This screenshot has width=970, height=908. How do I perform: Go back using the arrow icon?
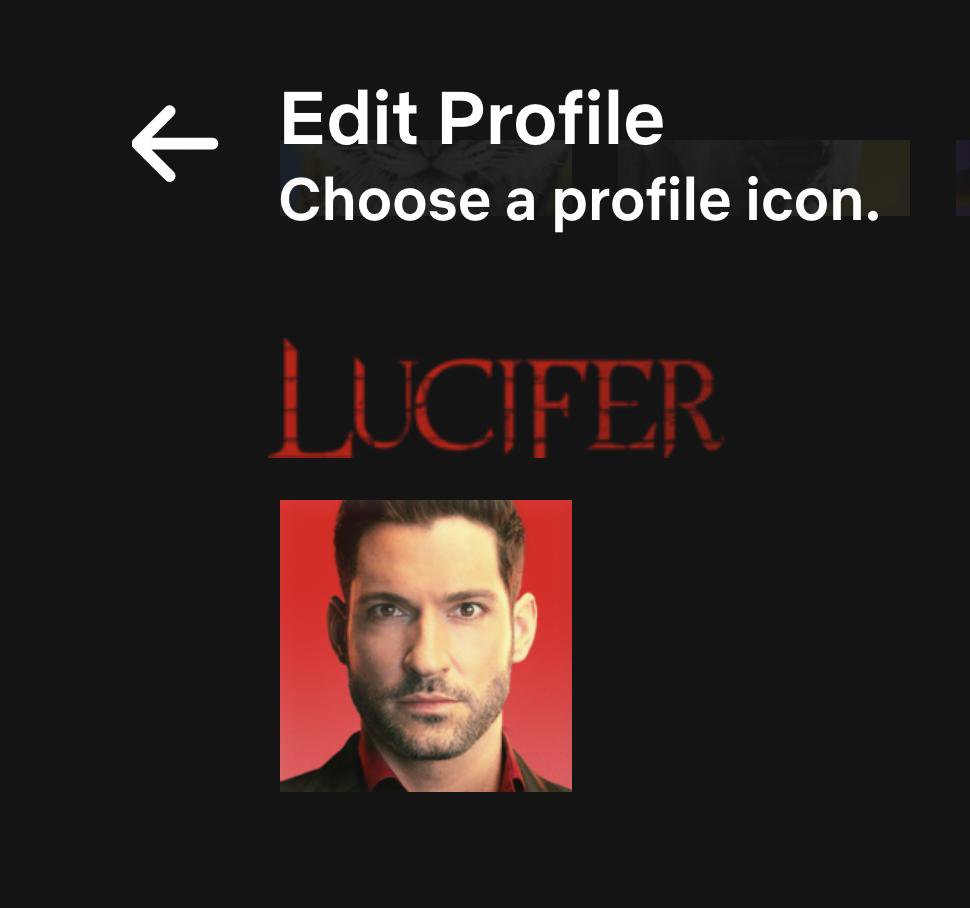pos(174,144)
